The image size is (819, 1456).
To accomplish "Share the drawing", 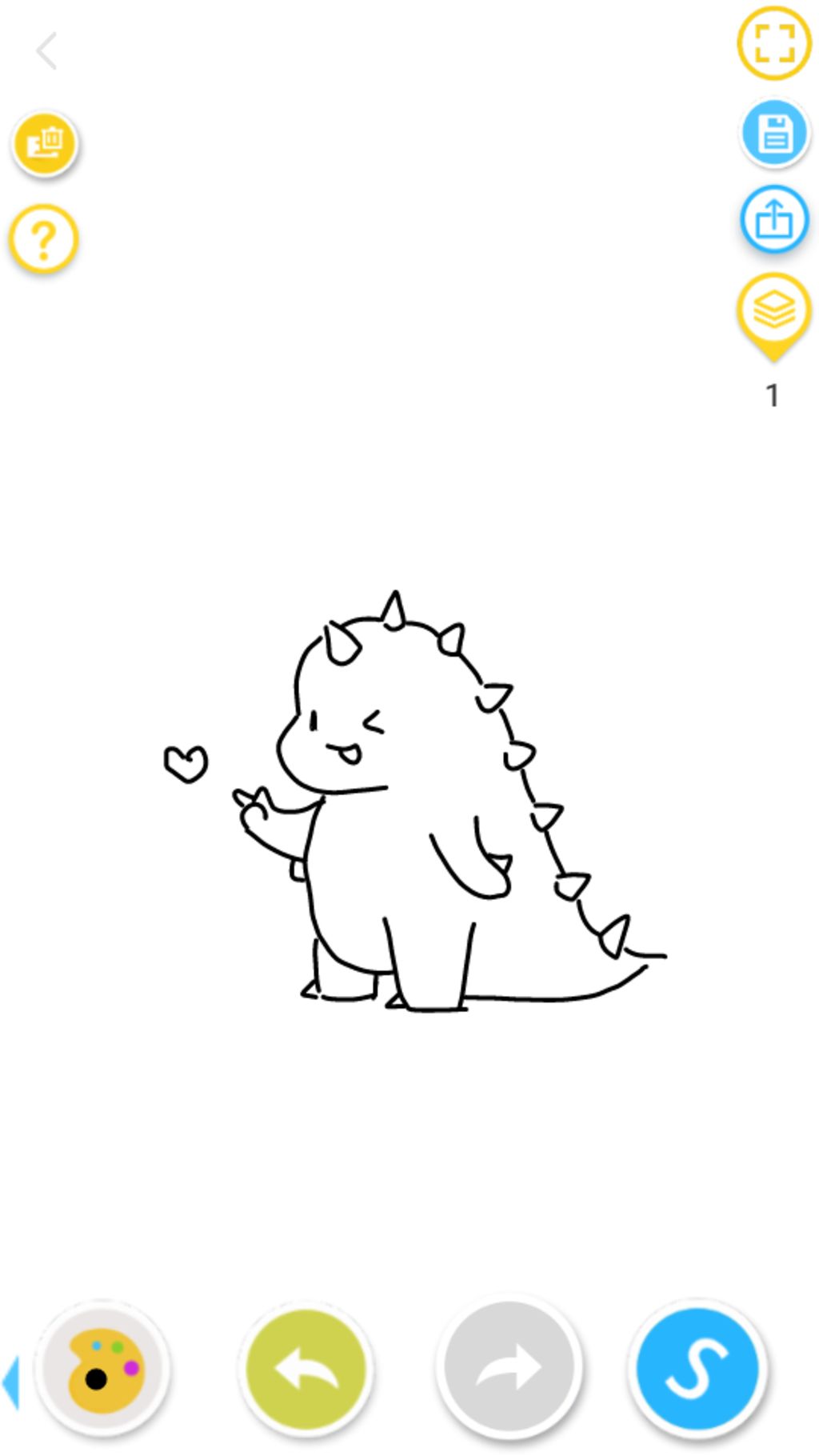I will (x=773, y=218).
